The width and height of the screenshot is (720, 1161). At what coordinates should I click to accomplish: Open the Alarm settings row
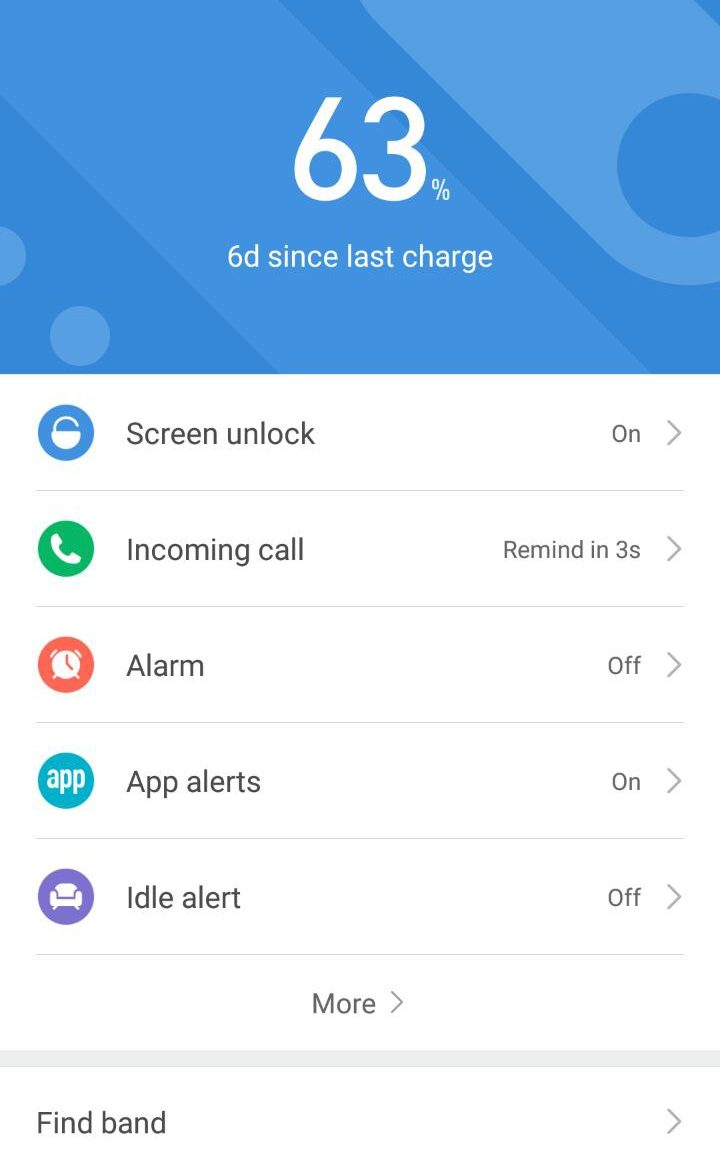(x=360, y=665)
